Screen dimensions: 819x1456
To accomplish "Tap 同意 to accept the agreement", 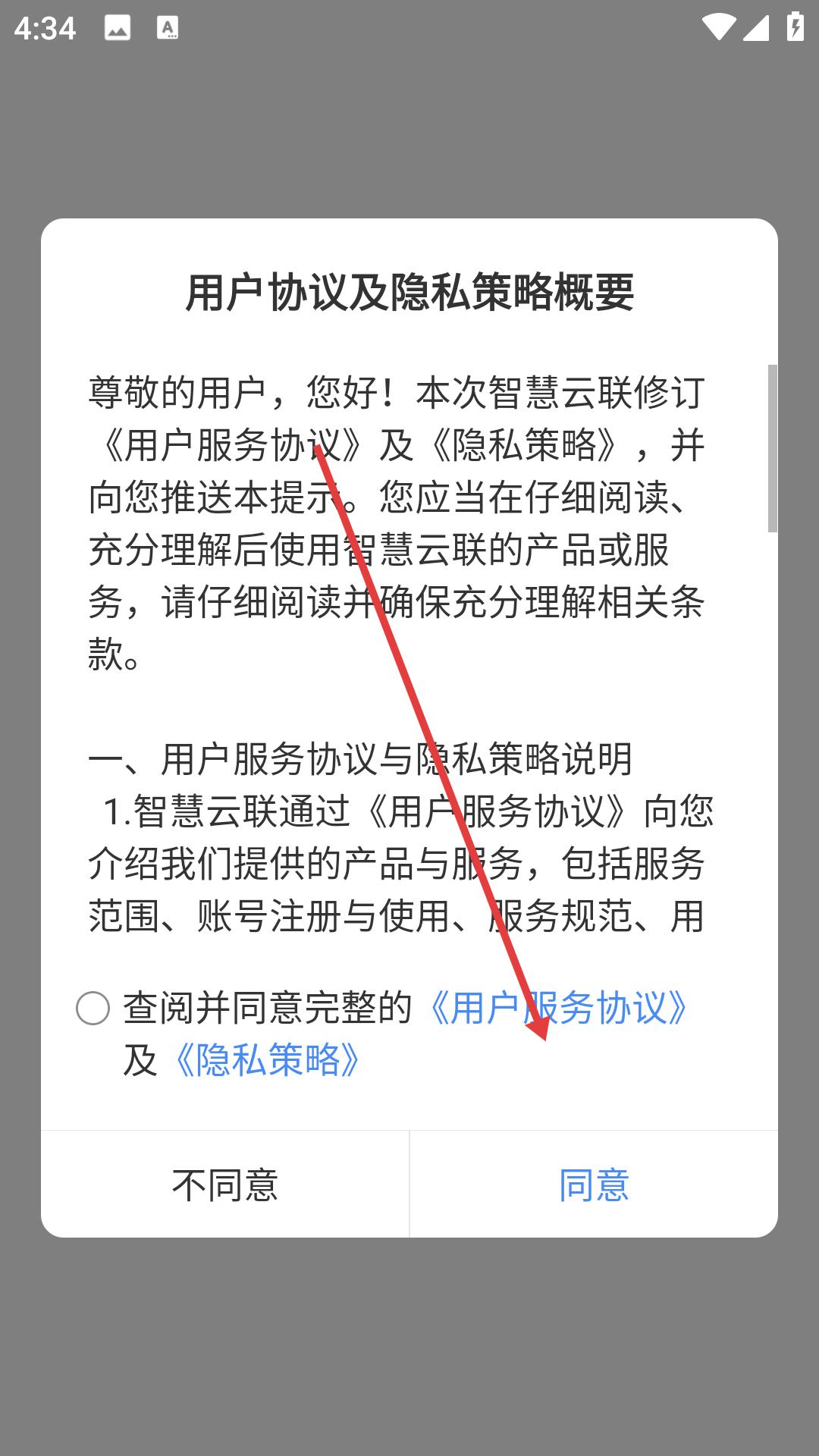I will tap(594, 1185).
